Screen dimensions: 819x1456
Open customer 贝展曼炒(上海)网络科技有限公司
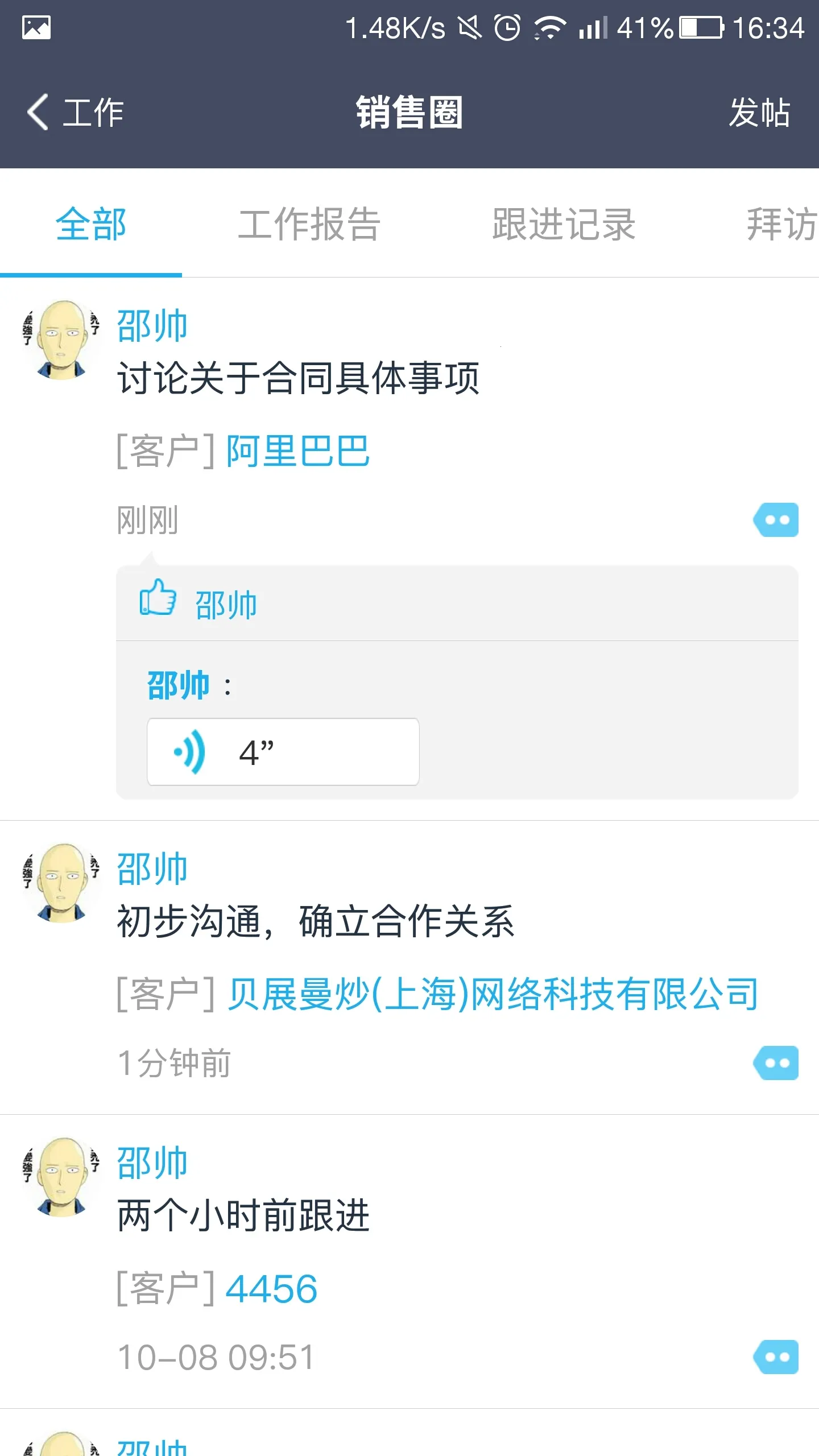[493, 994]
